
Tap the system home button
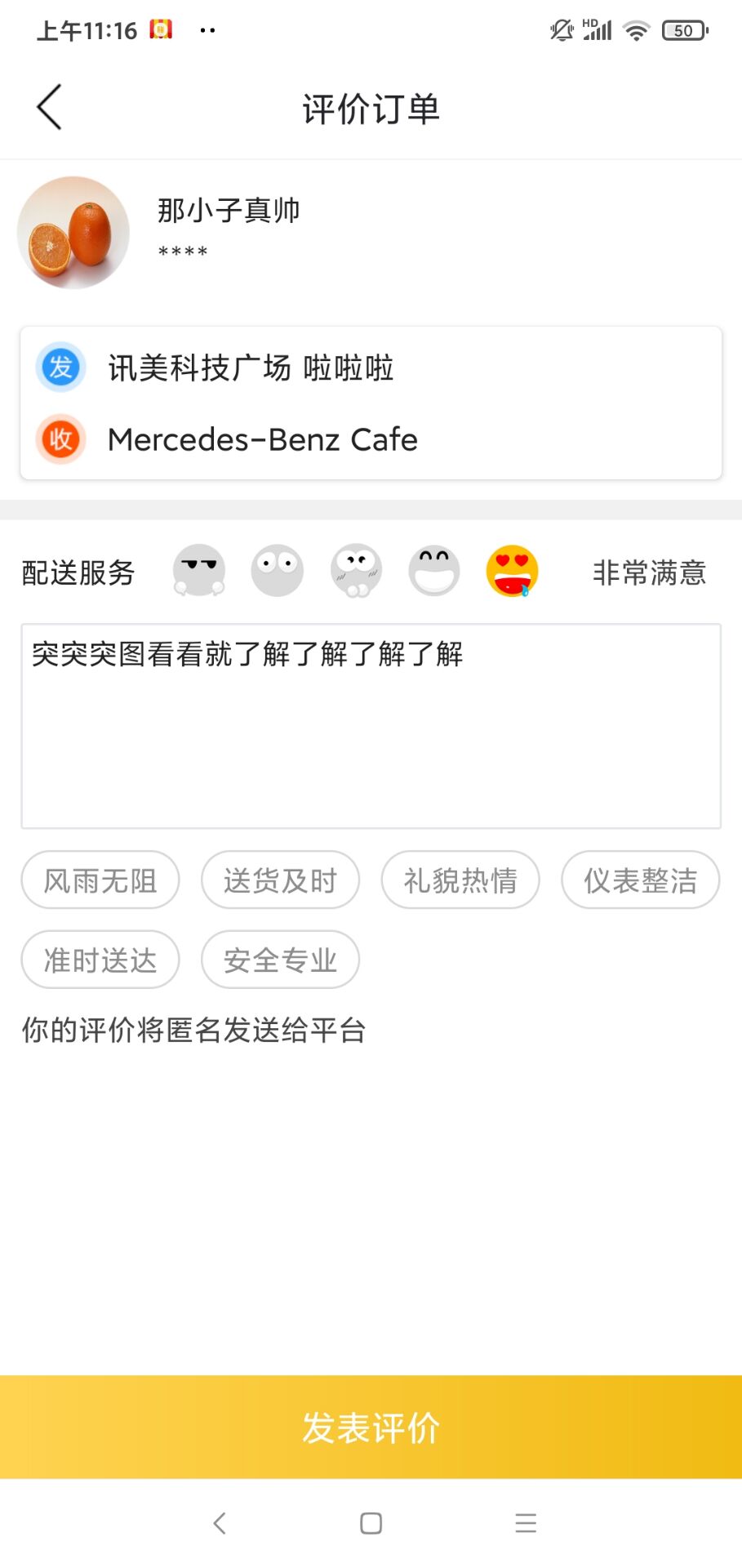pyautogui.click(x=371, y=1523)
